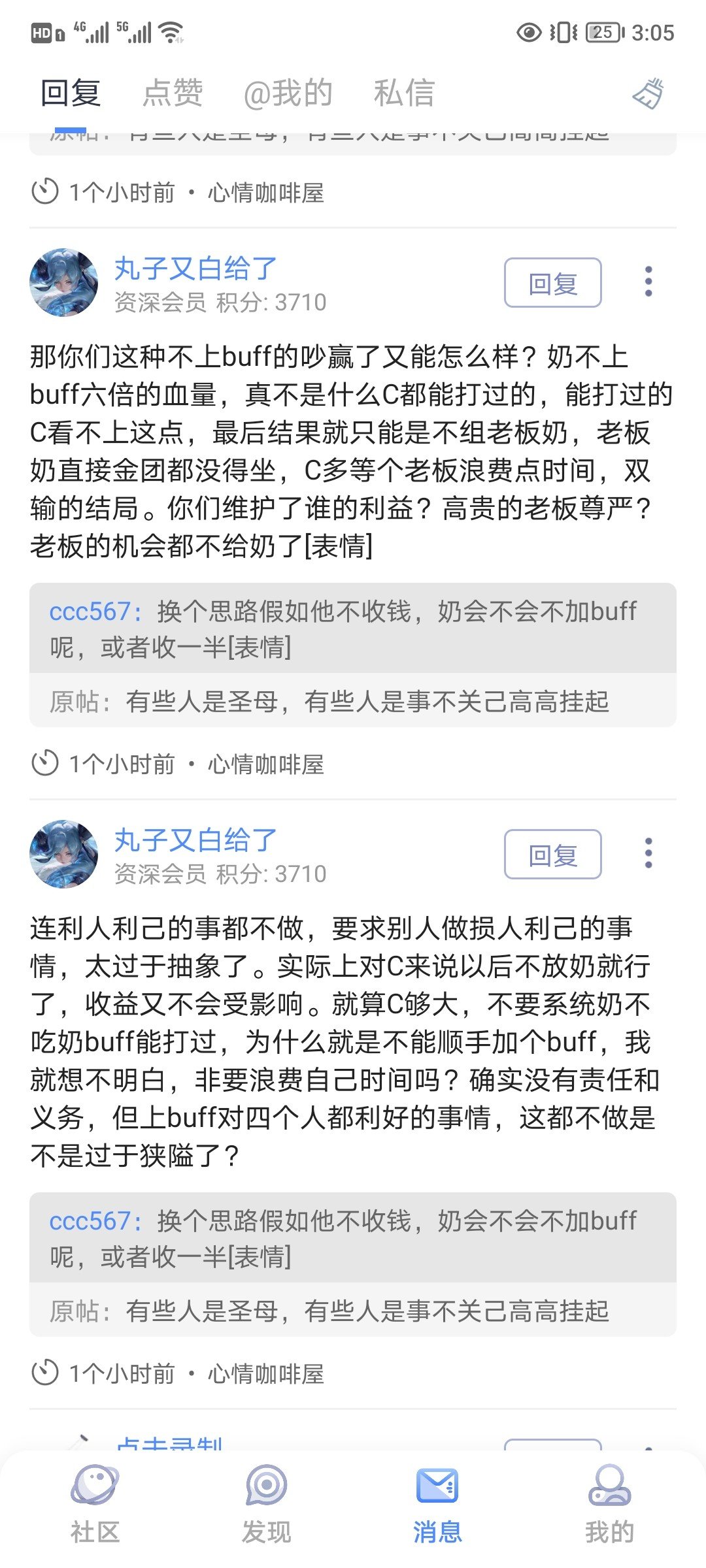This screenshot has width=706, height=1568.
Task: Tap the broom icon to clear messages
Action: (x=648, y=93)
